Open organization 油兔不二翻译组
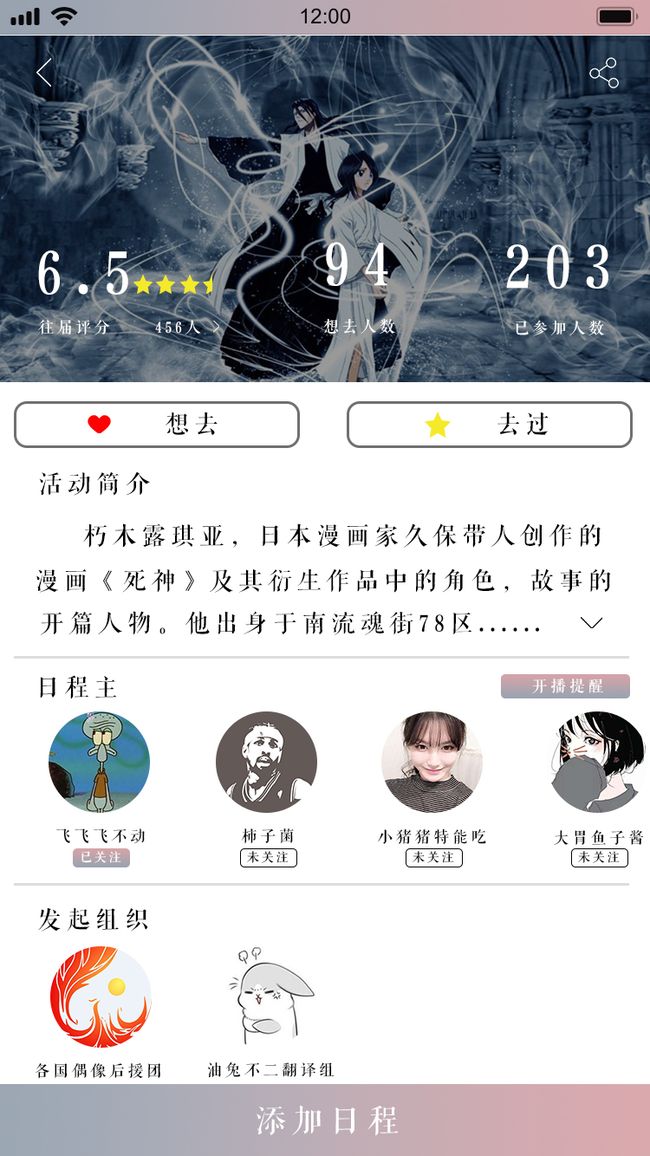 coord(270,997)
